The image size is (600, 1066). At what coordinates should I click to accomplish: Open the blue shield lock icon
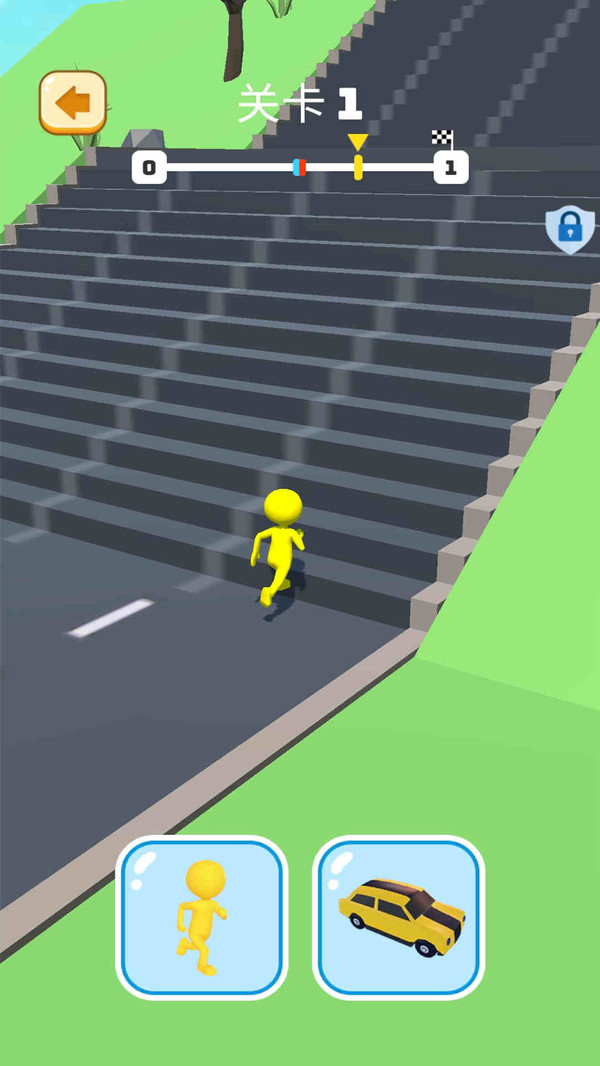click(569, 229)
